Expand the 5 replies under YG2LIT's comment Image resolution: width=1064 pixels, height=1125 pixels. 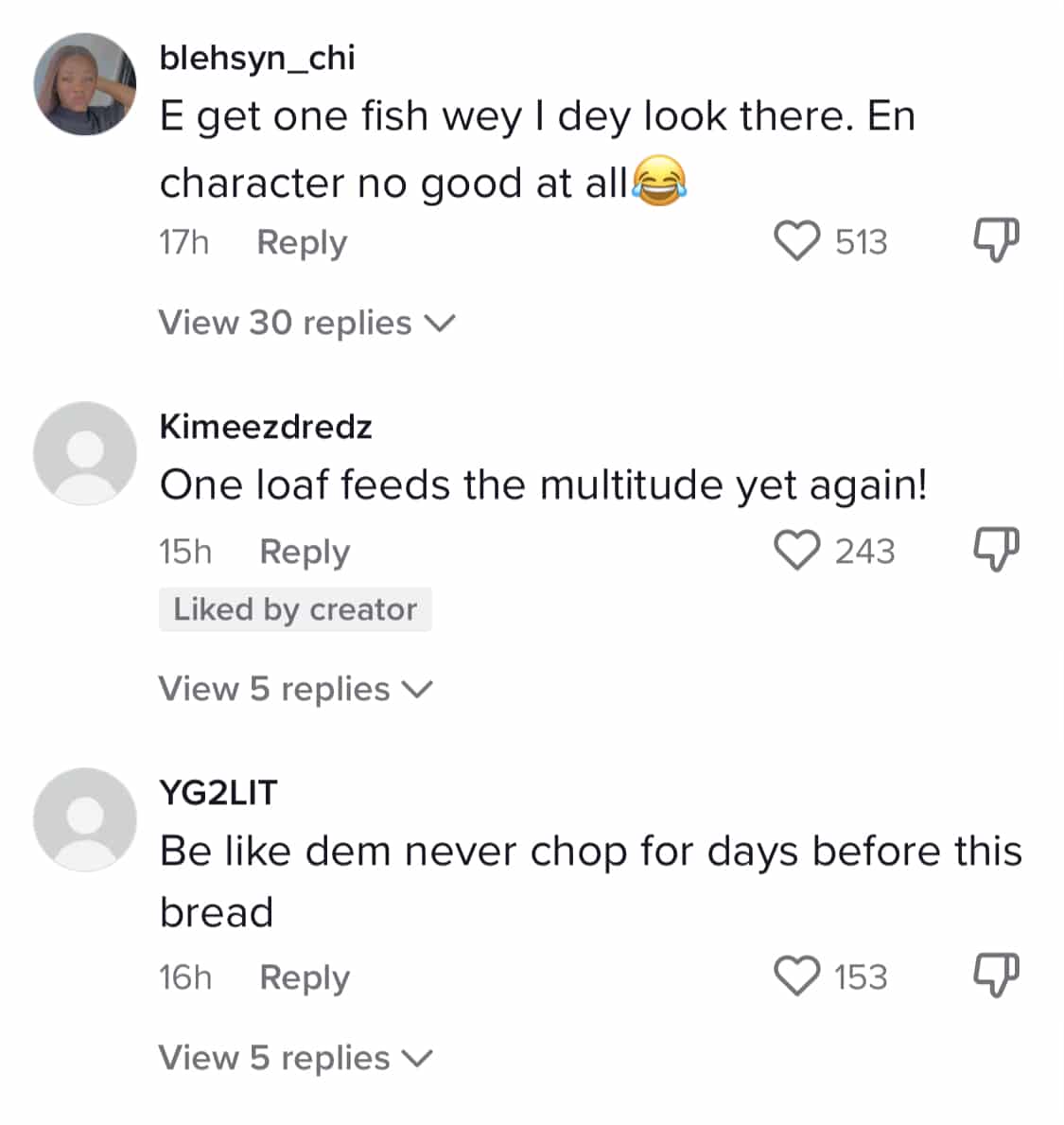pos(295,1058)
